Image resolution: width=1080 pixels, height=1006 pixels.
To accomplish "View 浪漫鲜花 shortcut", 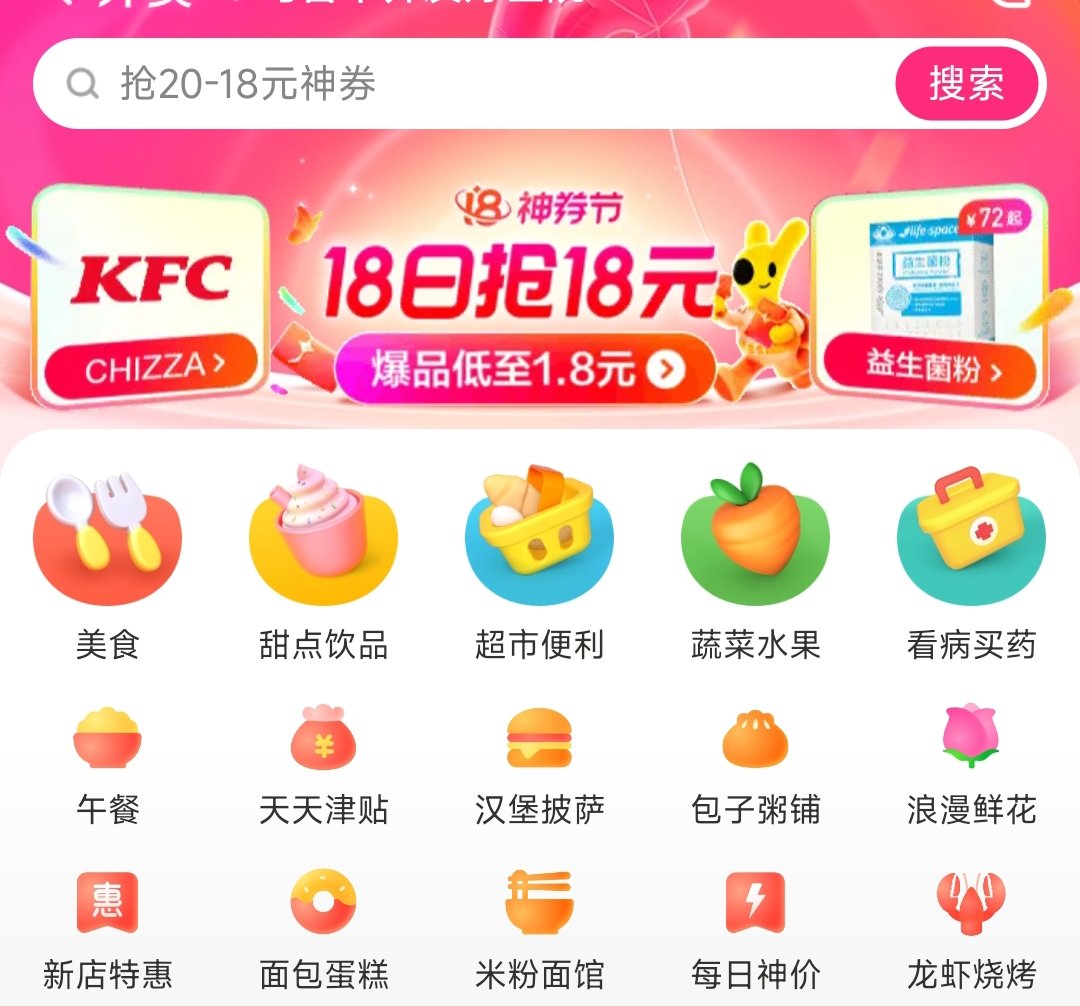I will point(971,765).
